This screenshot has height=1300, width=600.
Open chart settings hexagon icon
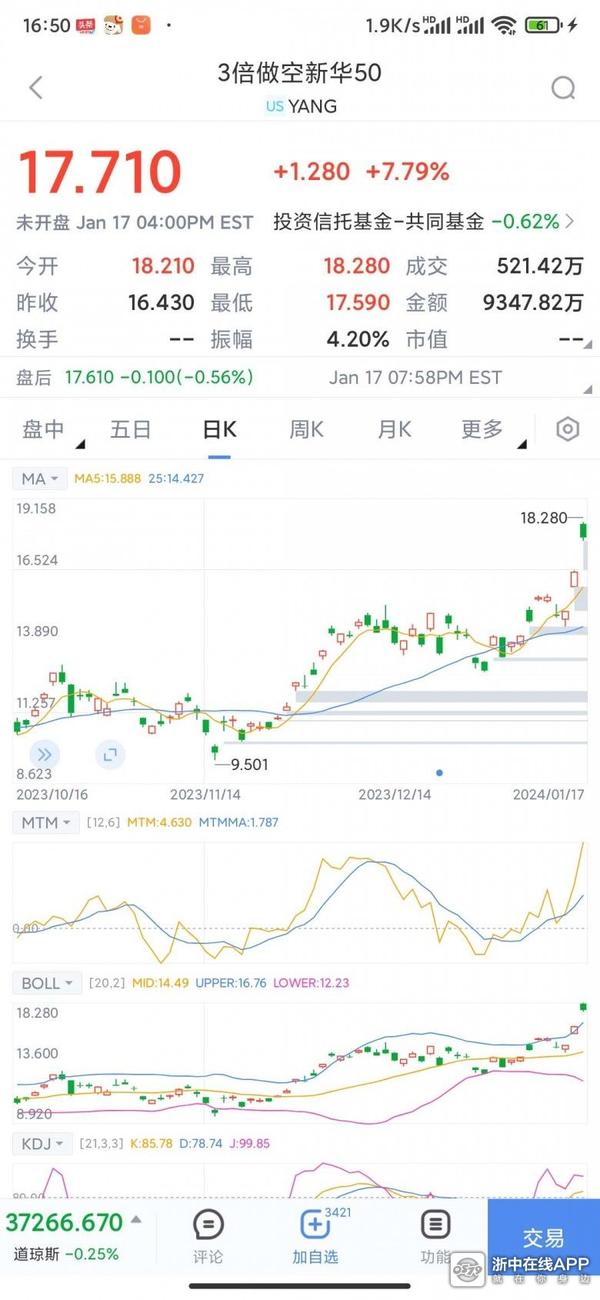567,430
